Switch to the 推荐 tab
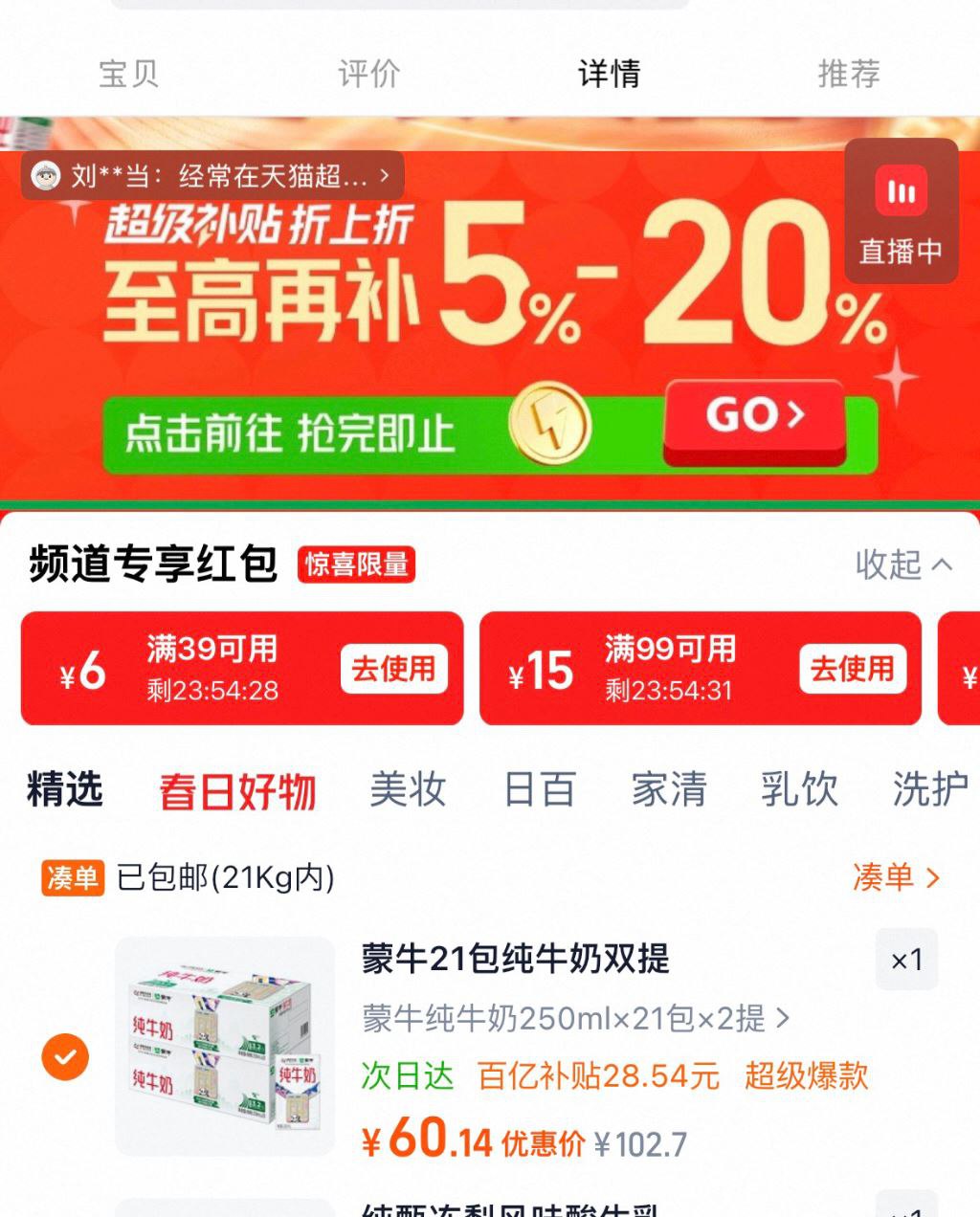Screen dimensions: 980x1217 (x=849, y=74)
